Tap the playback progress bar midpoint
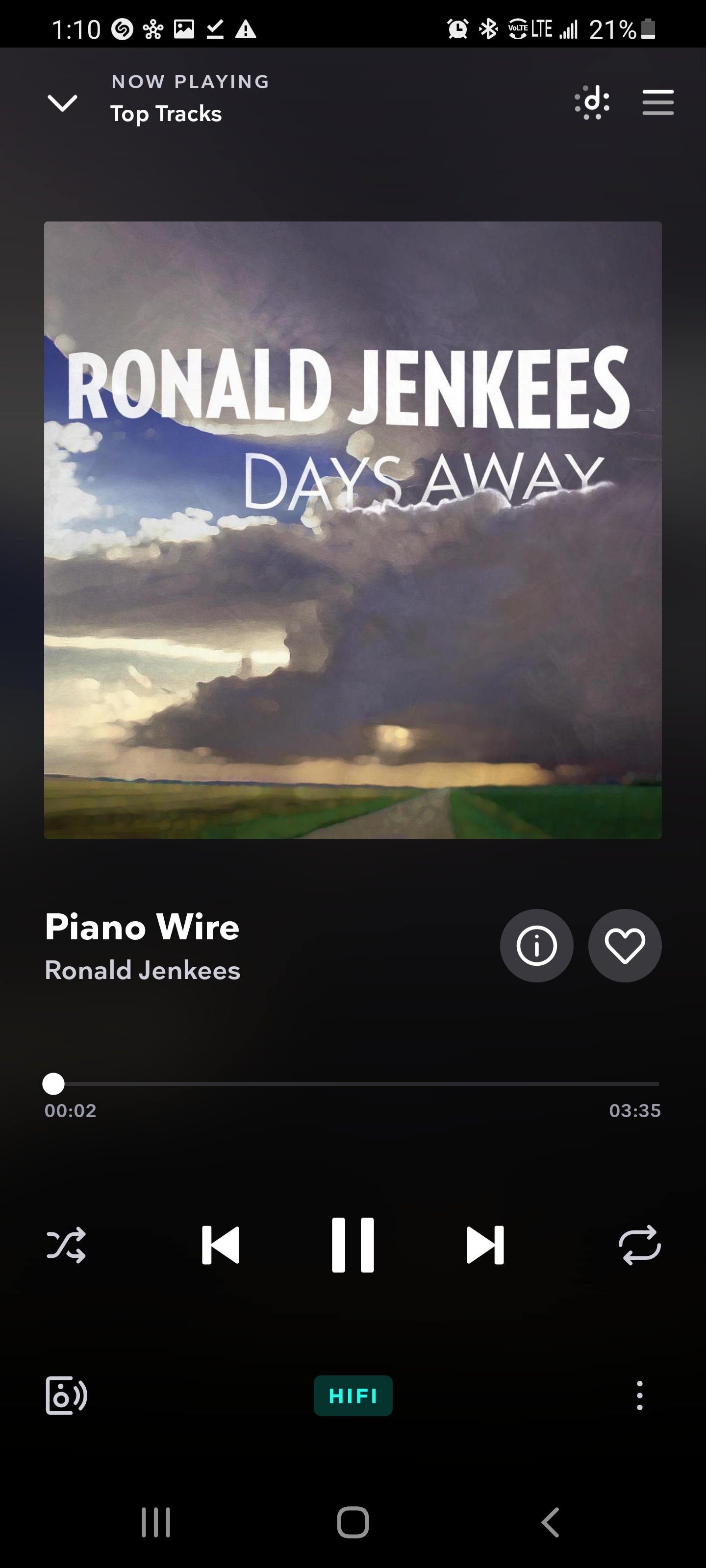This screenshot has height=1568, width=706. pos(353,1083)
